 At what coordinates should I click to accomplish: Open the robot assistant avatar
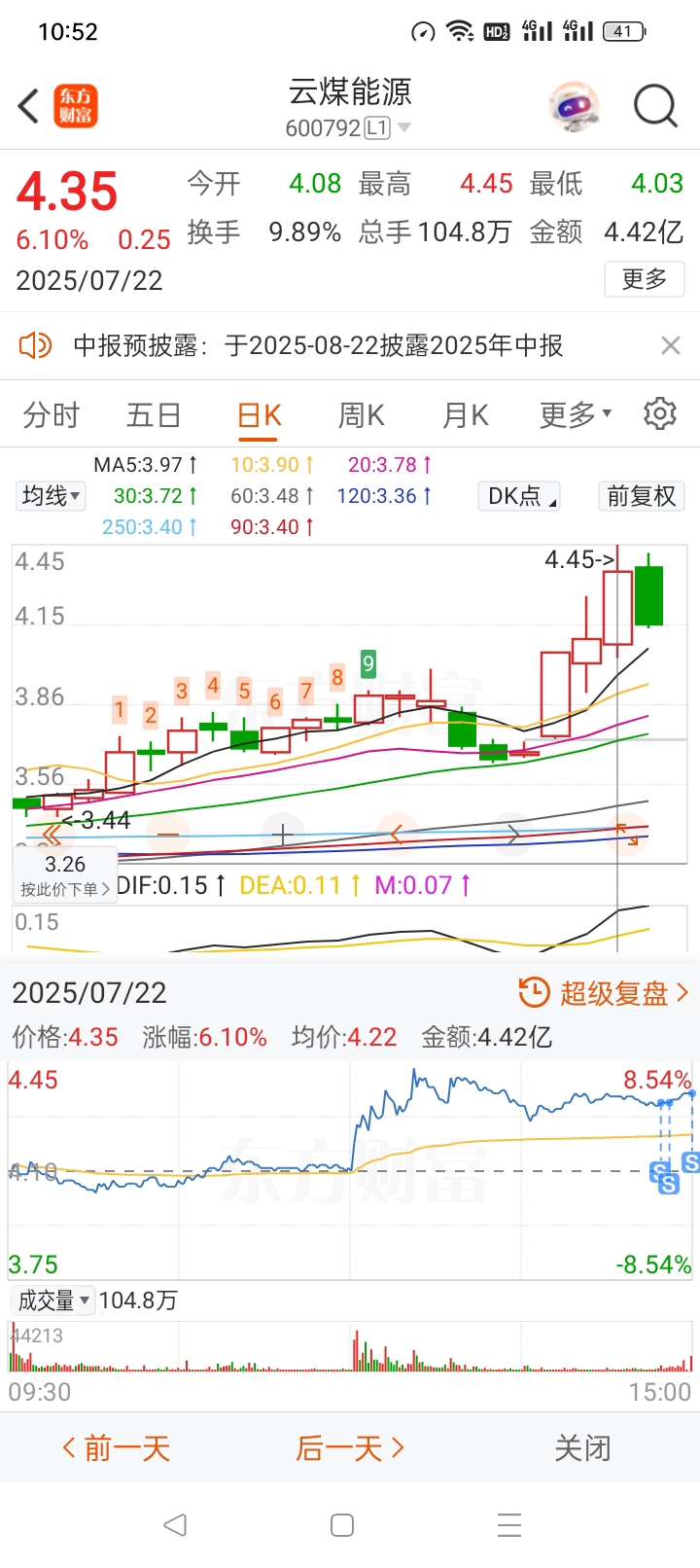click(574, 106)
